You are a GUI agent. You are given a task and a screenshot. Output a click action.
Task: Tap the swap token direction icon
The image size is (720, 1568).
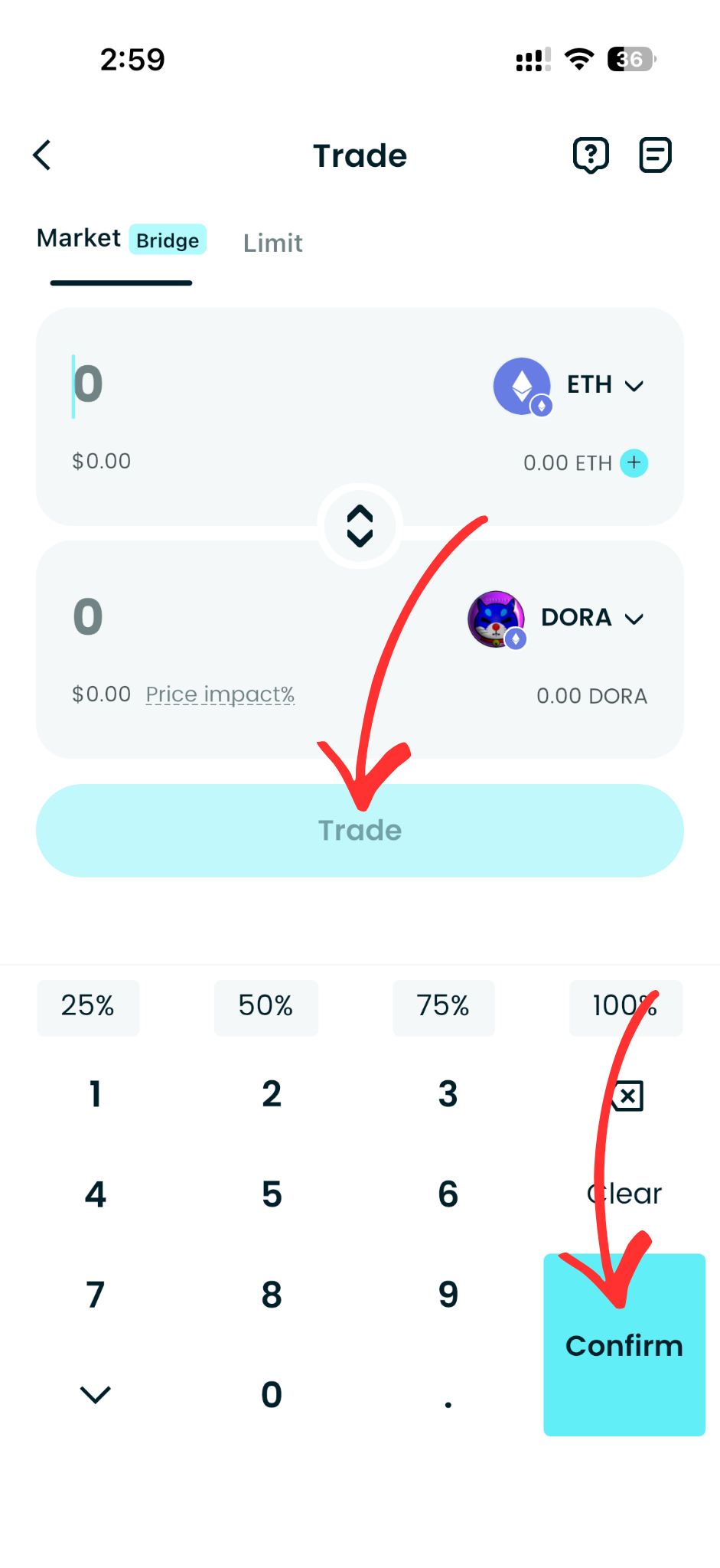click(x=360, y=526)
